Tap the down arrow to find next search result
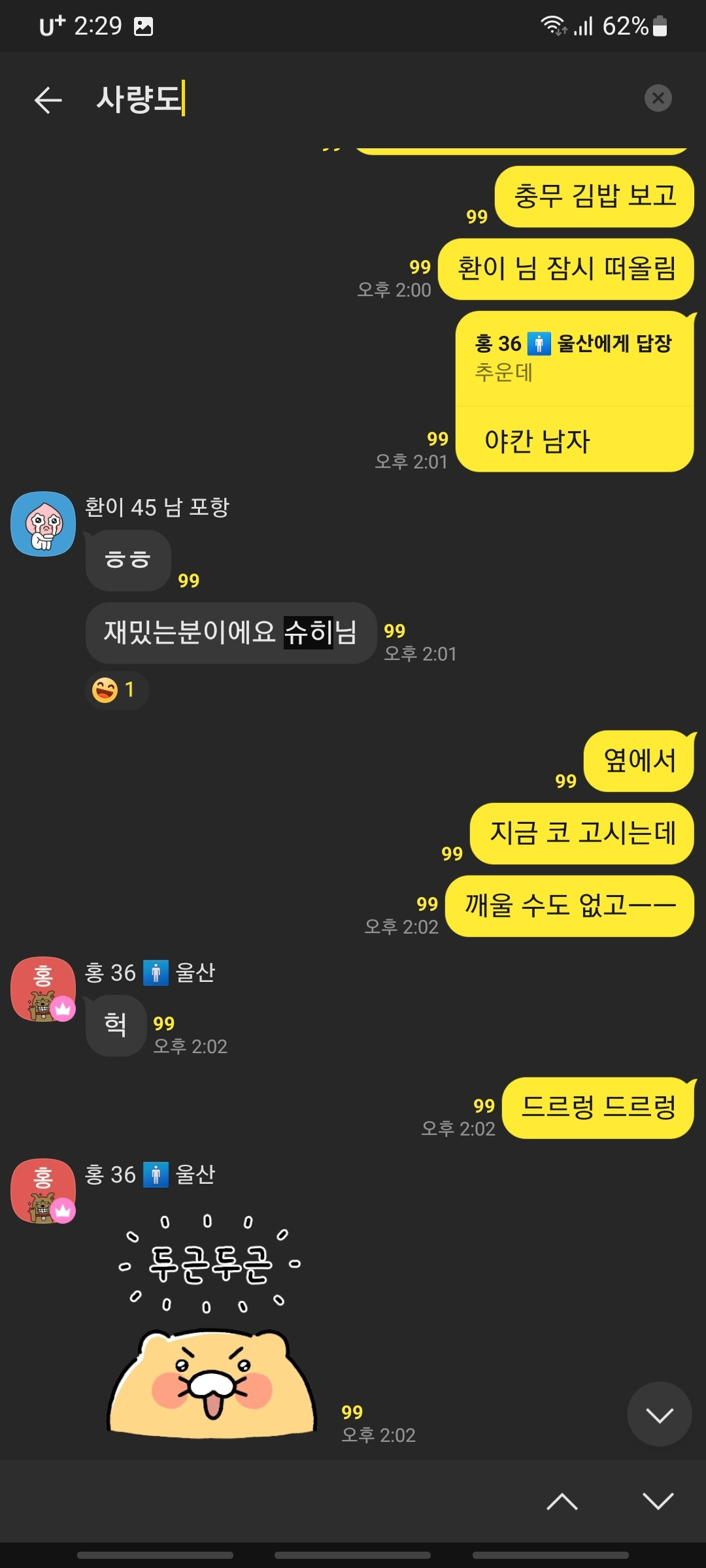 (x=659, y=1502)
